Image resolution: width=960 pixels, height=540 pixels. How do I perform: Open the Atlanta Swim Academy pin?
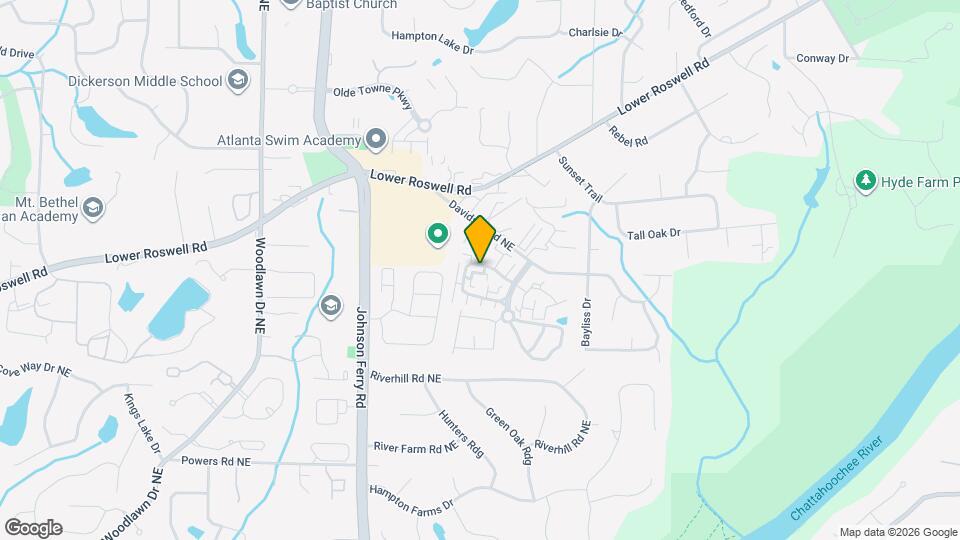pos(375,139)
